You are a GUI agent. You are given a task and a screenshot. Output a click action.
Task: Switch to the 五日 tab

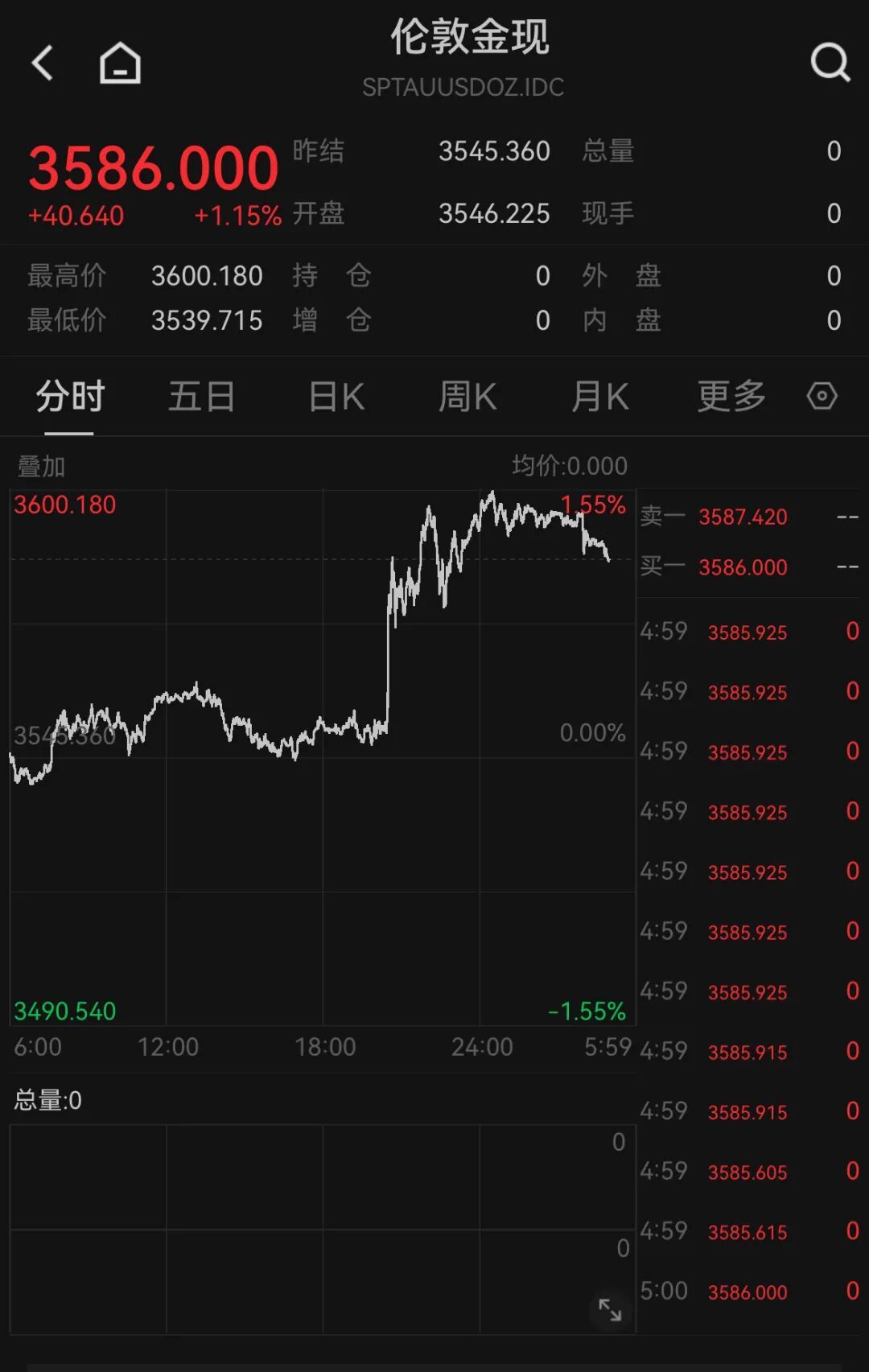coord(201,397)
